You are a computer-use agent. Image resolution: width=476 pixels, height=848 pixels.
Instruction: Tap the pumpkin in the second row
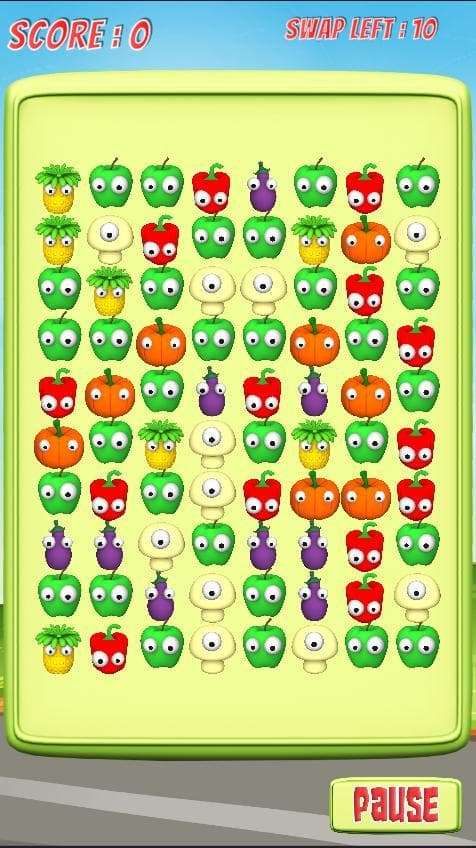366,238
